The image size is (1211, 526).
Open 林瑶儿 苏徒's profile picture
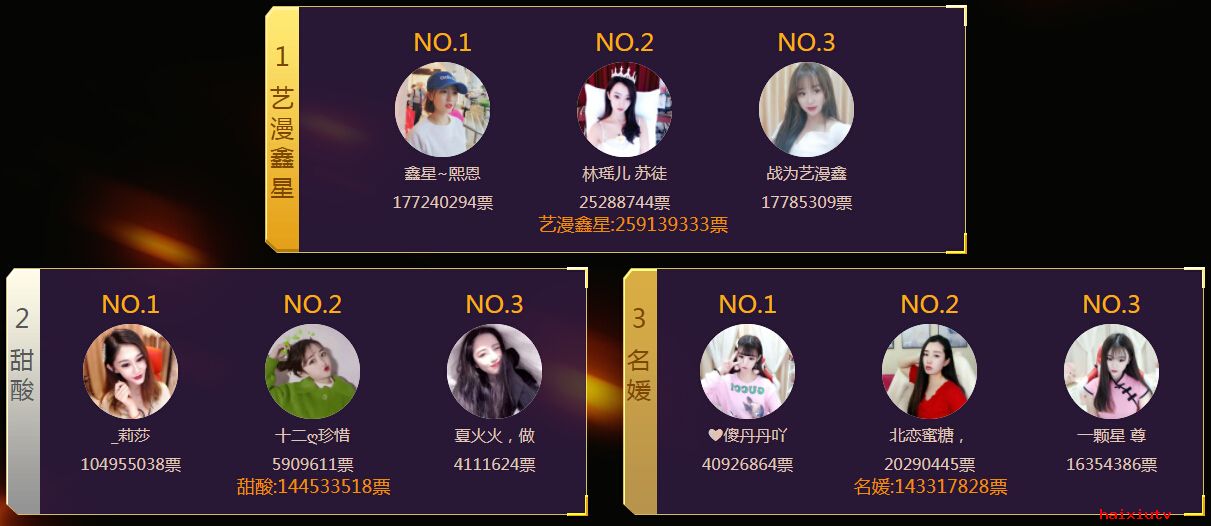pyautogui.click(x=624, y=109)
